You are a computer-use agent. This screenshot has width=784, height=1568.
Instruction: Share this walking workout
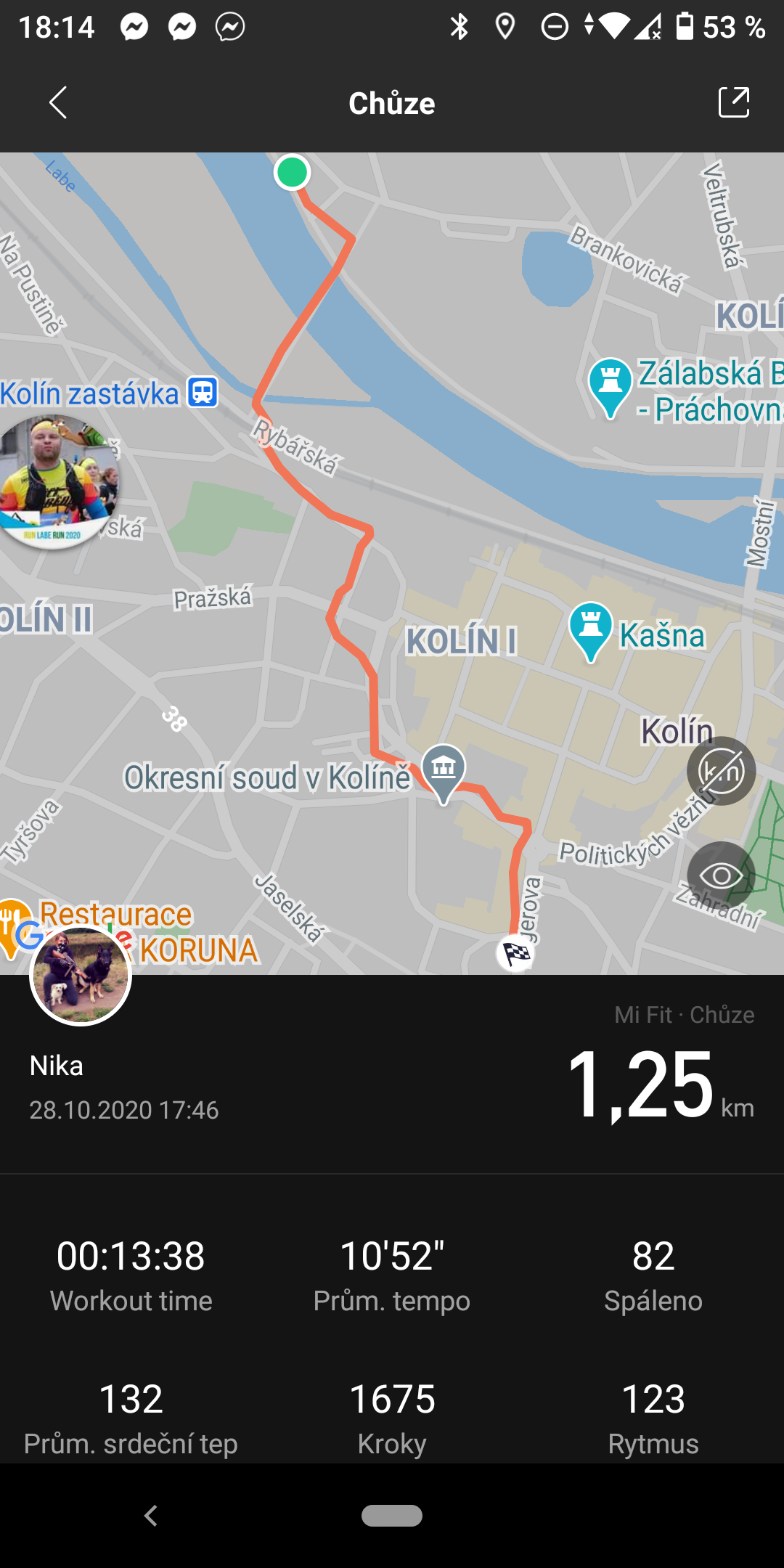click(x=733, y=102)
